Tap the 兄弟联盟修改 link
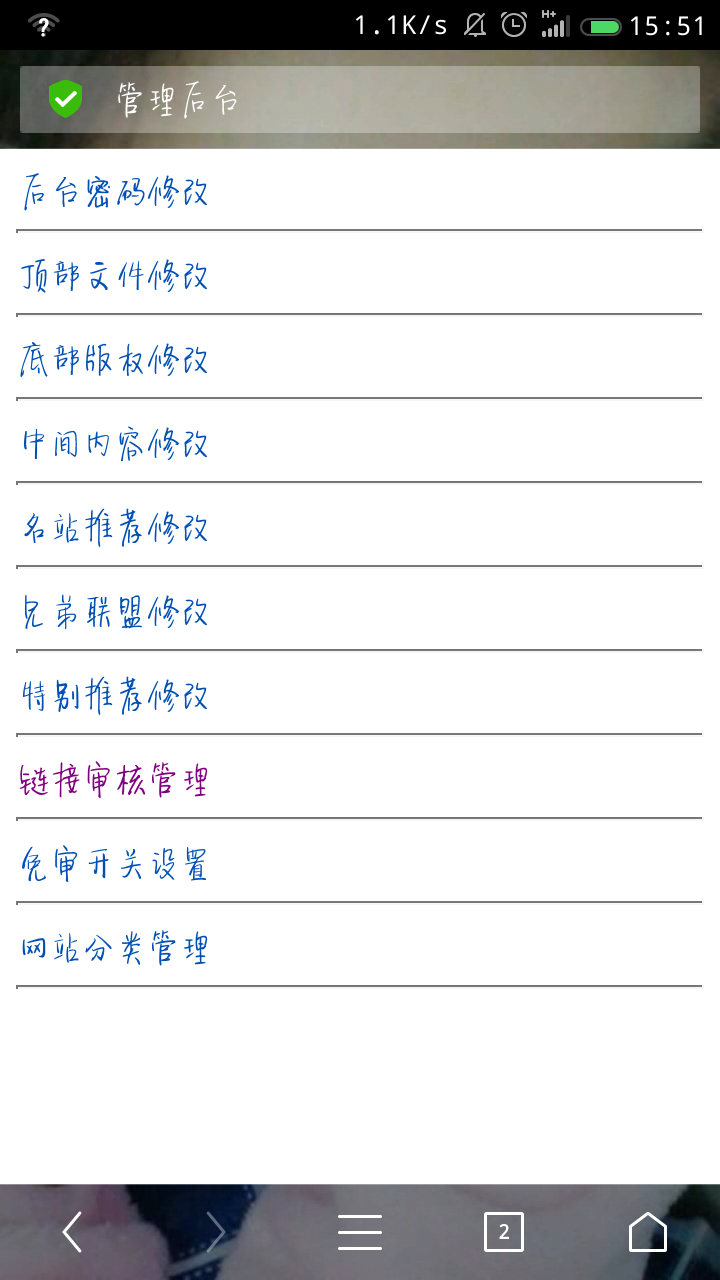Screen dimensions: 720x1280 (x=115, y=611)
